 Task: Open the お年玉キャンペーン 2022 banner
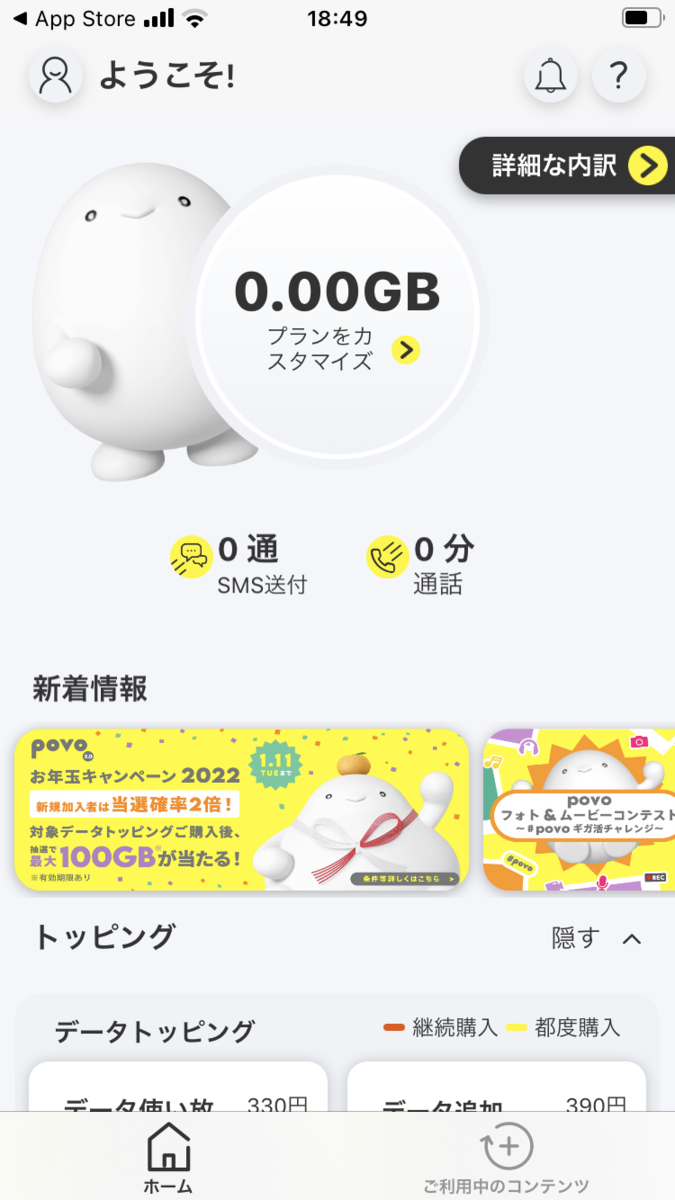tap(241, 809)
